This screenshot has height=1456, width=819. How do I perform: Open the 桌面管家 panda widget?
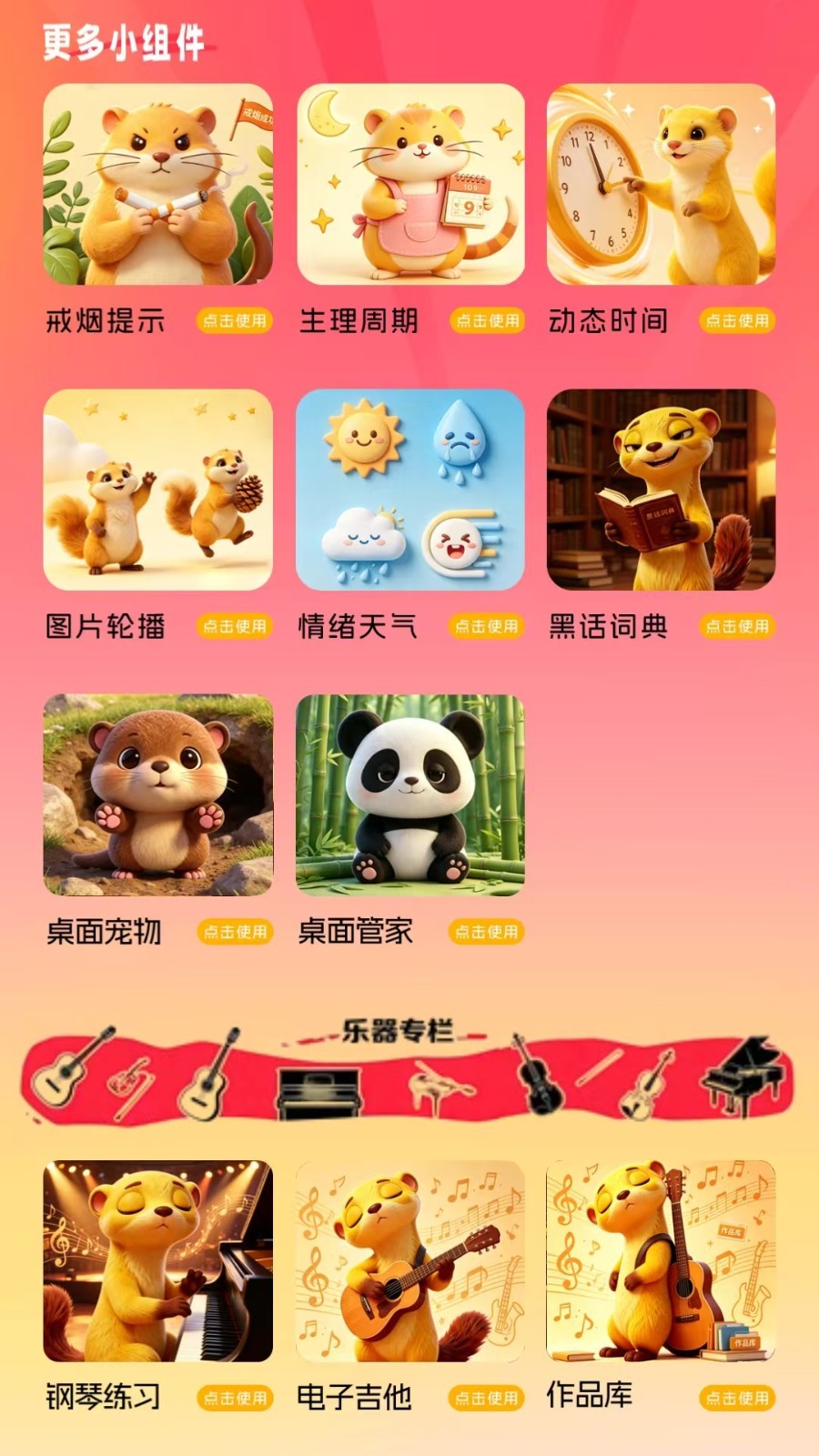tap(410, 795)
